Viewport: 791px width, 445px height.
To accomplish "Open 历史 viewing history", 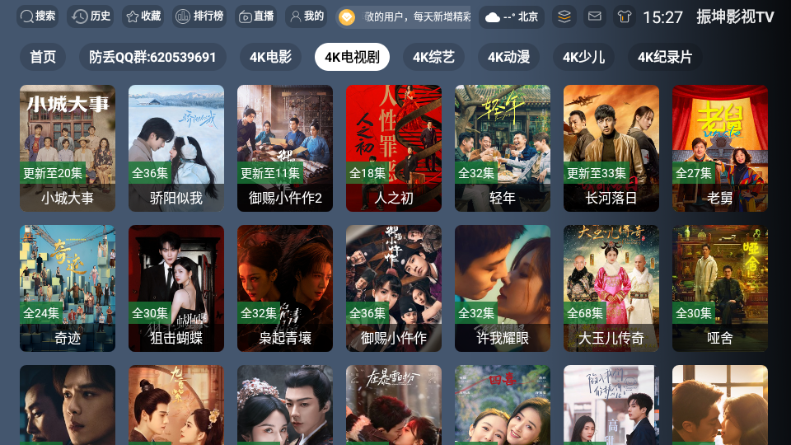I will click(x=91, y=16).
